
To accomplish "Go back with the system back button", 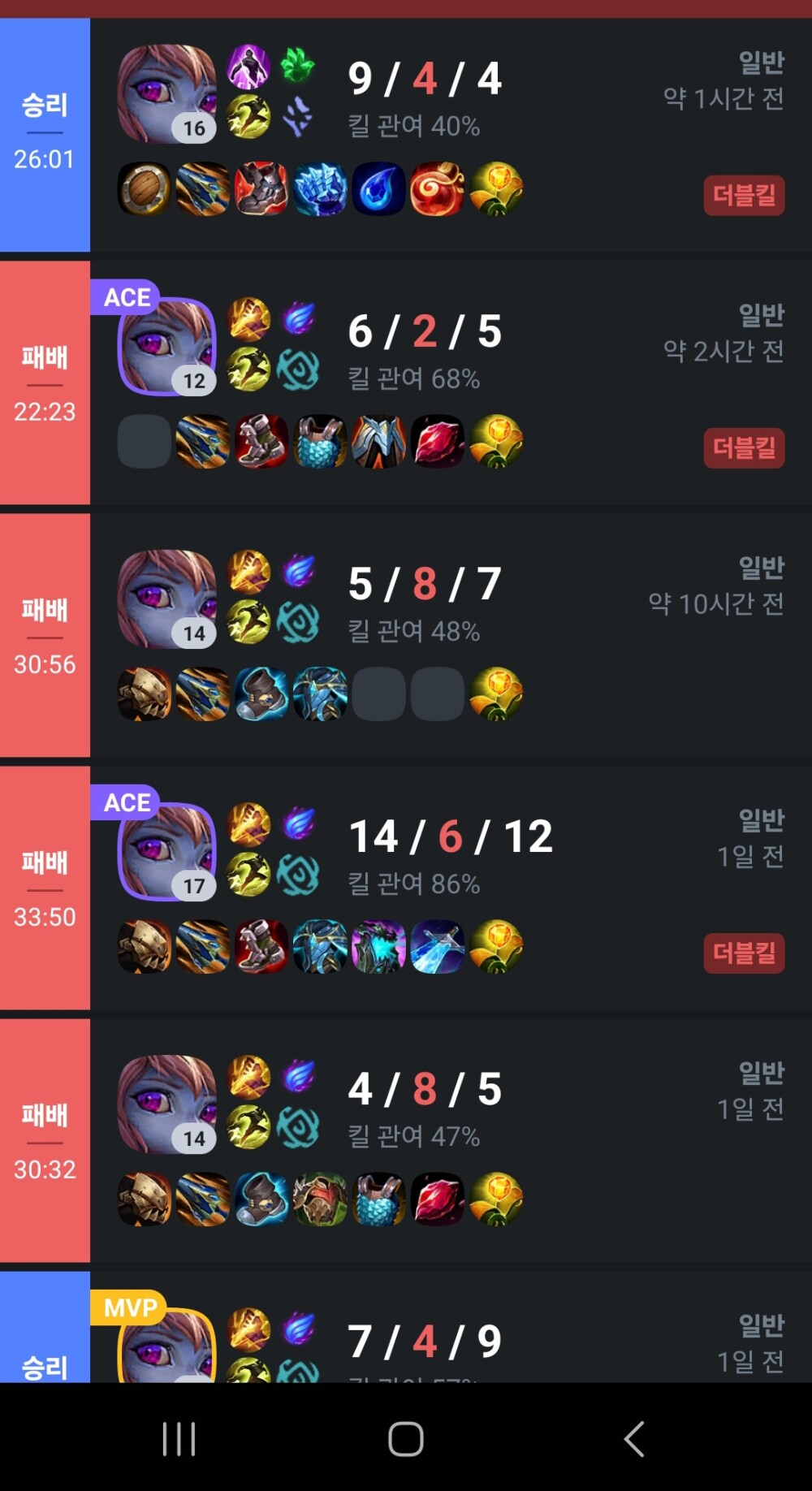I will tap(634, 1439).
